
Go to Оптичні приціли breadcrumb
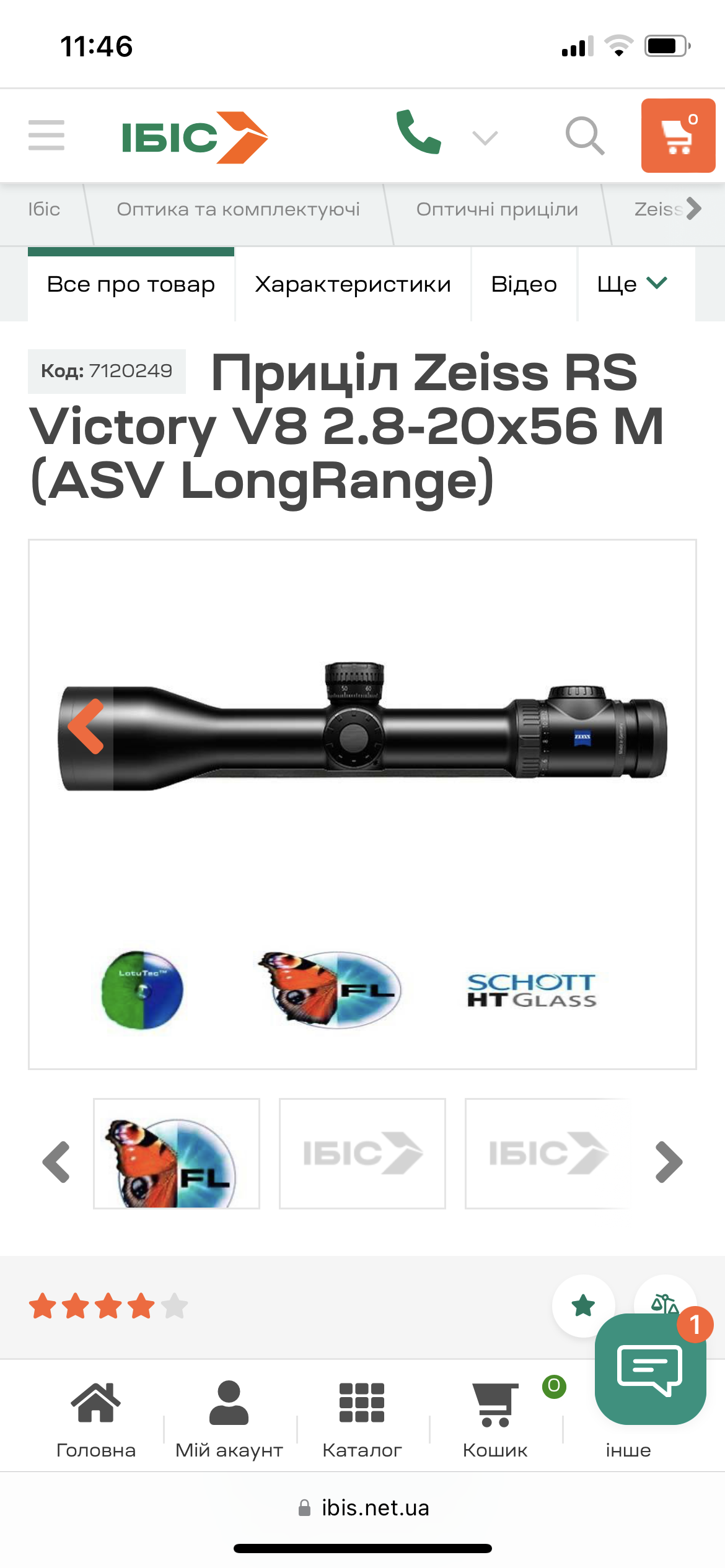tap(497, 210)
